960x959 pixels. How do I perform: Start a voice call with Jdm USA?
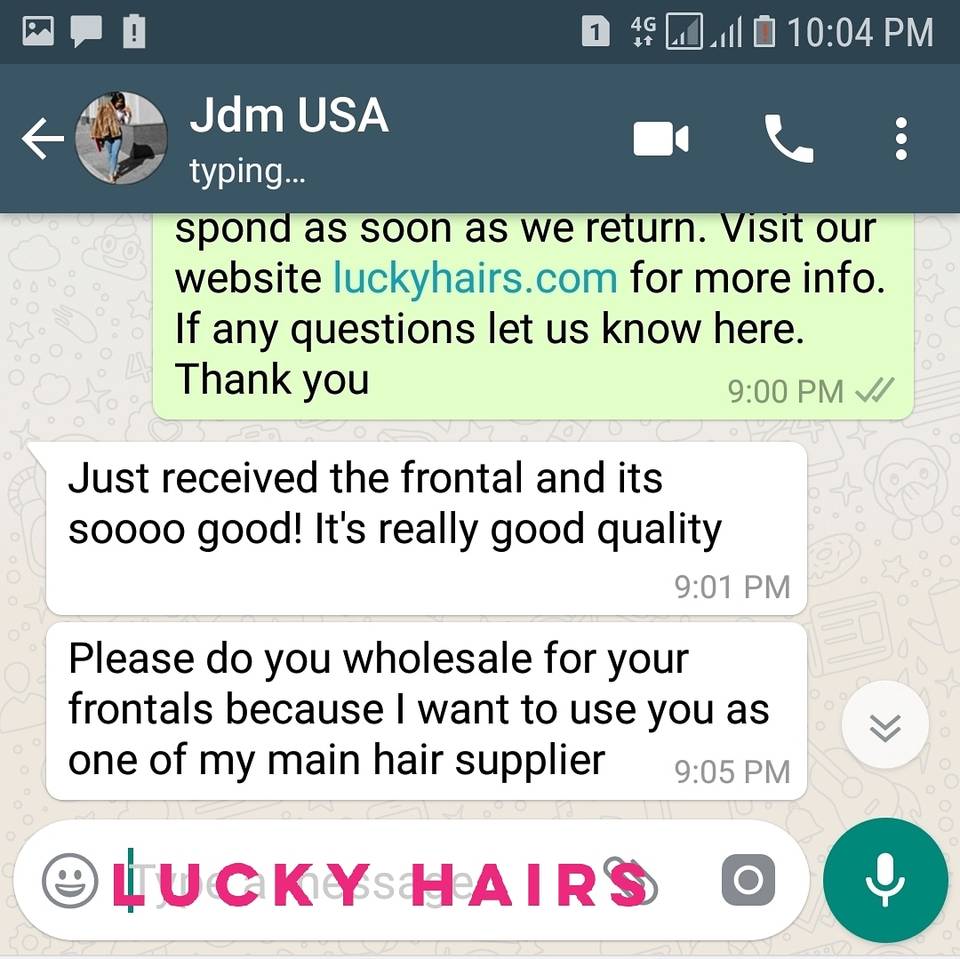[x=789, y=138]
